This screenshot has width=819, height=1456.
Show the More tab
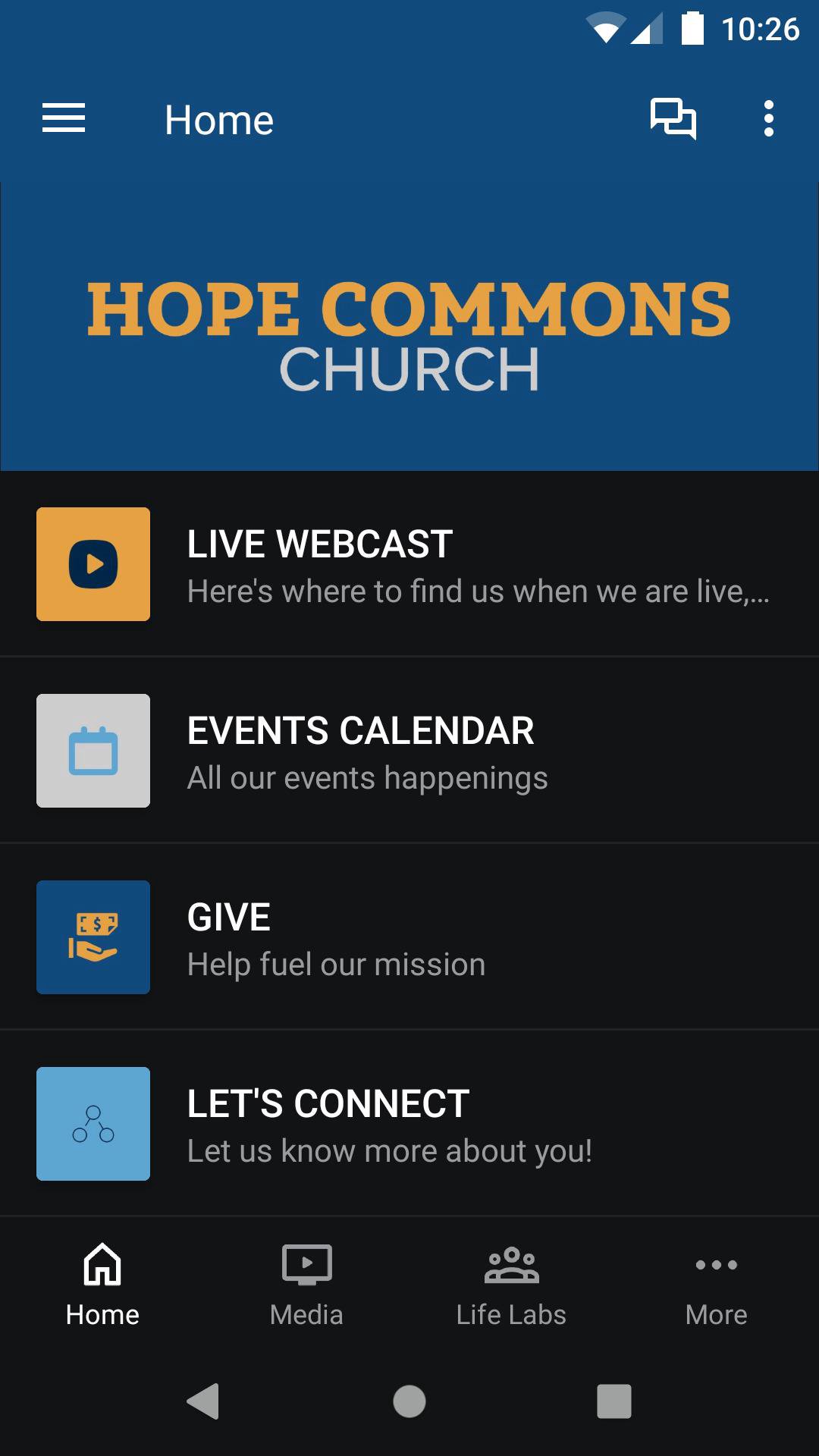[717, 1283]
